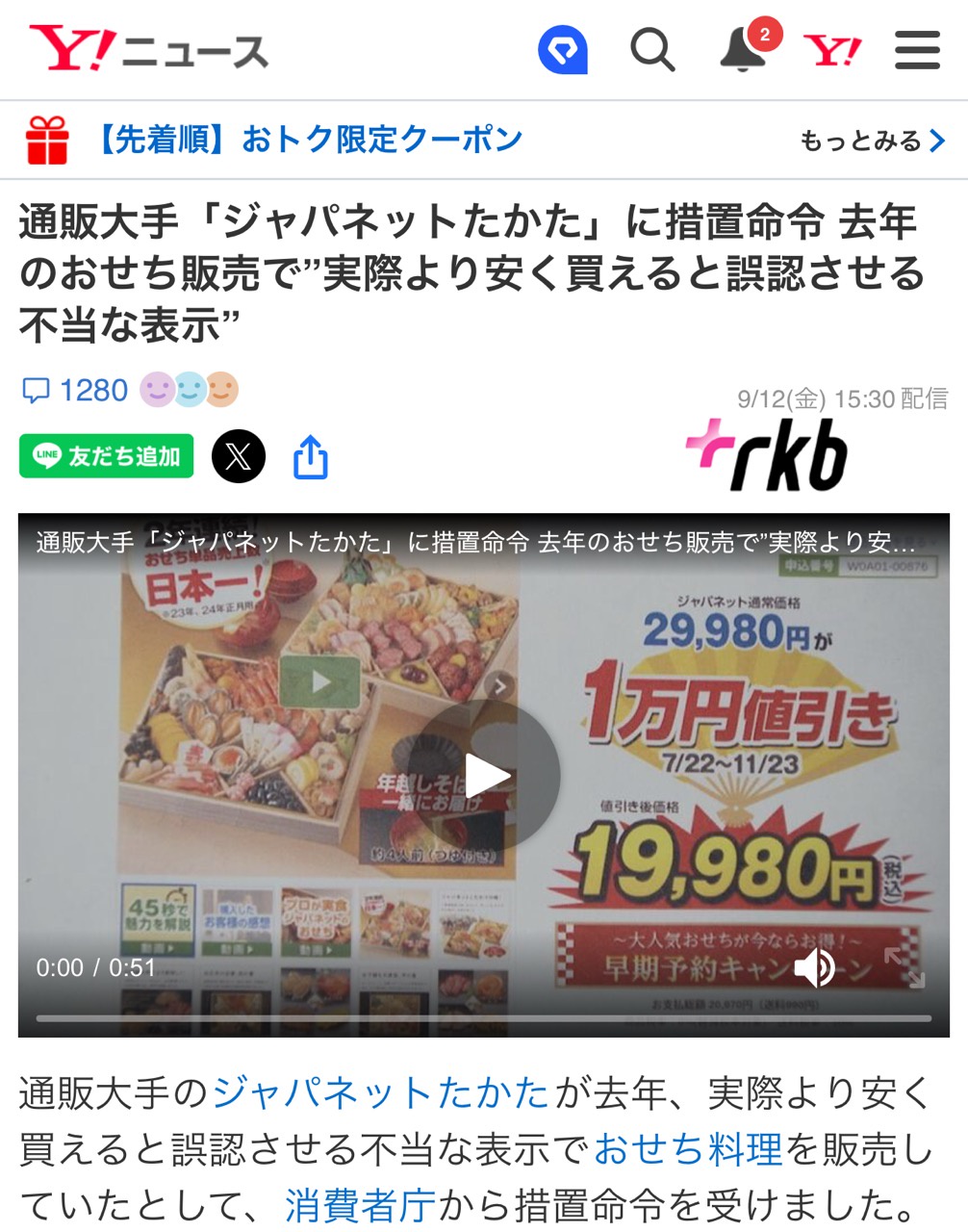This screenshot has height=1232, width=968.
Task: Go to Yahoo! Japan top page icon
Action: [x=832, y=49]
